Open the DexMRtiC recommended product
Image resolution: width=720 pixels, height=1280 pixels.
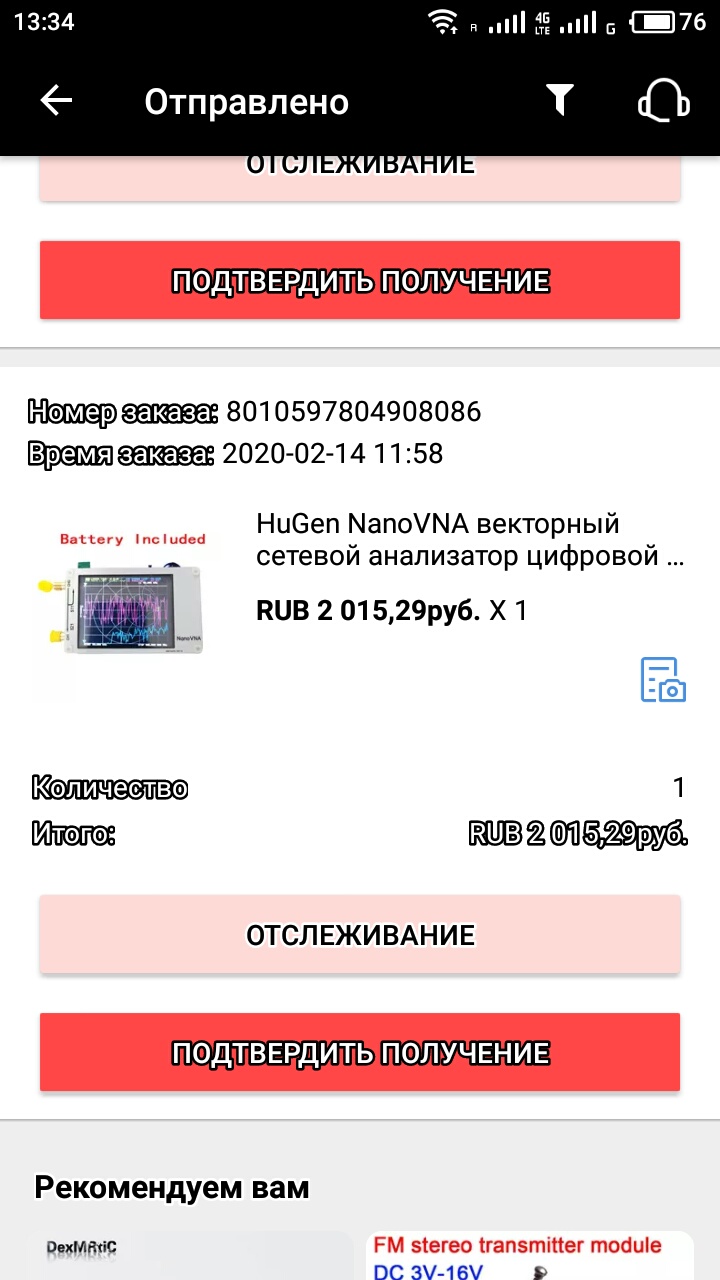click(190, 1256)
